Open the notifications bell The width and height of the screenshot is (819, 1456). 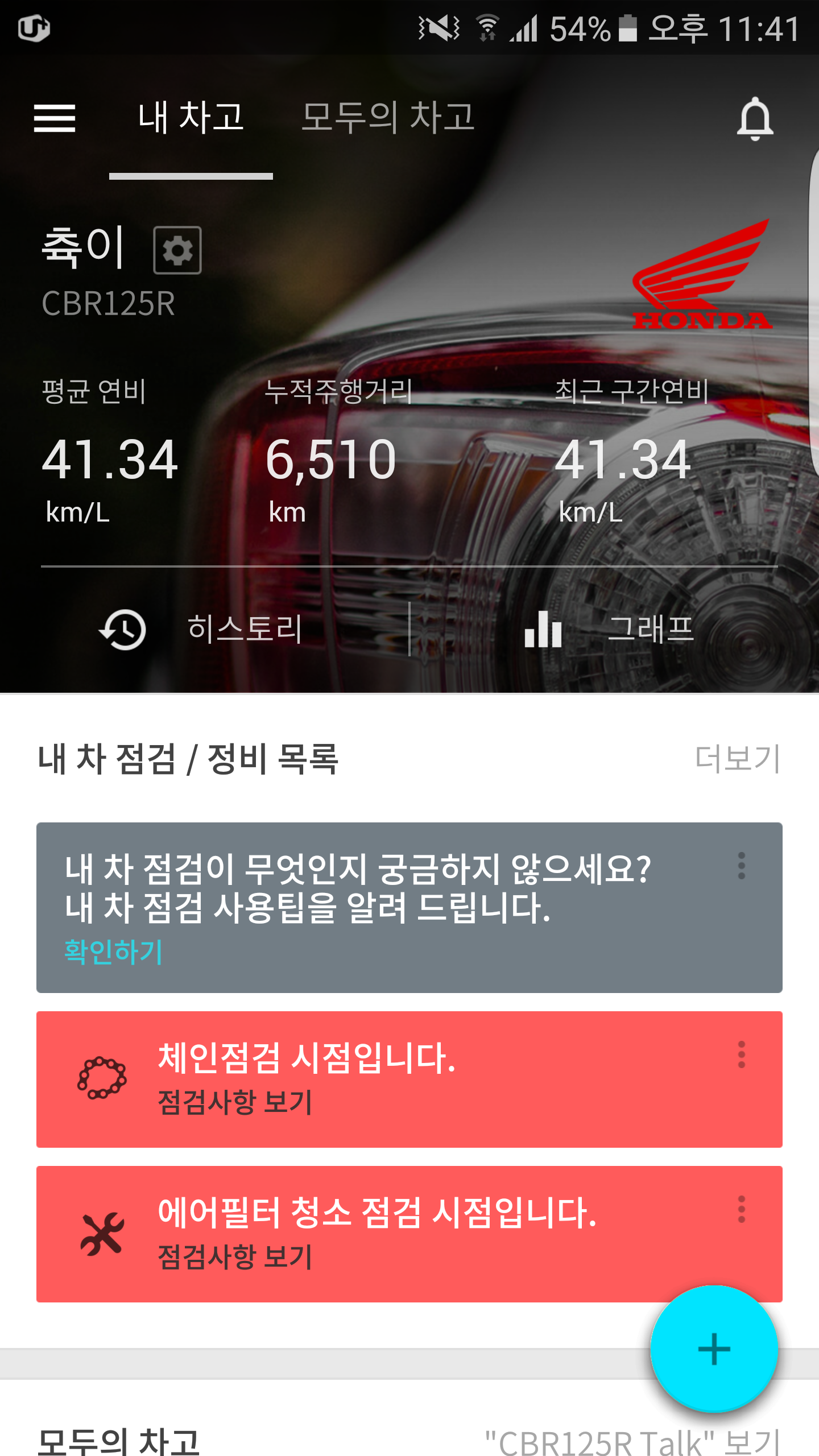click(x=755, y=118)
